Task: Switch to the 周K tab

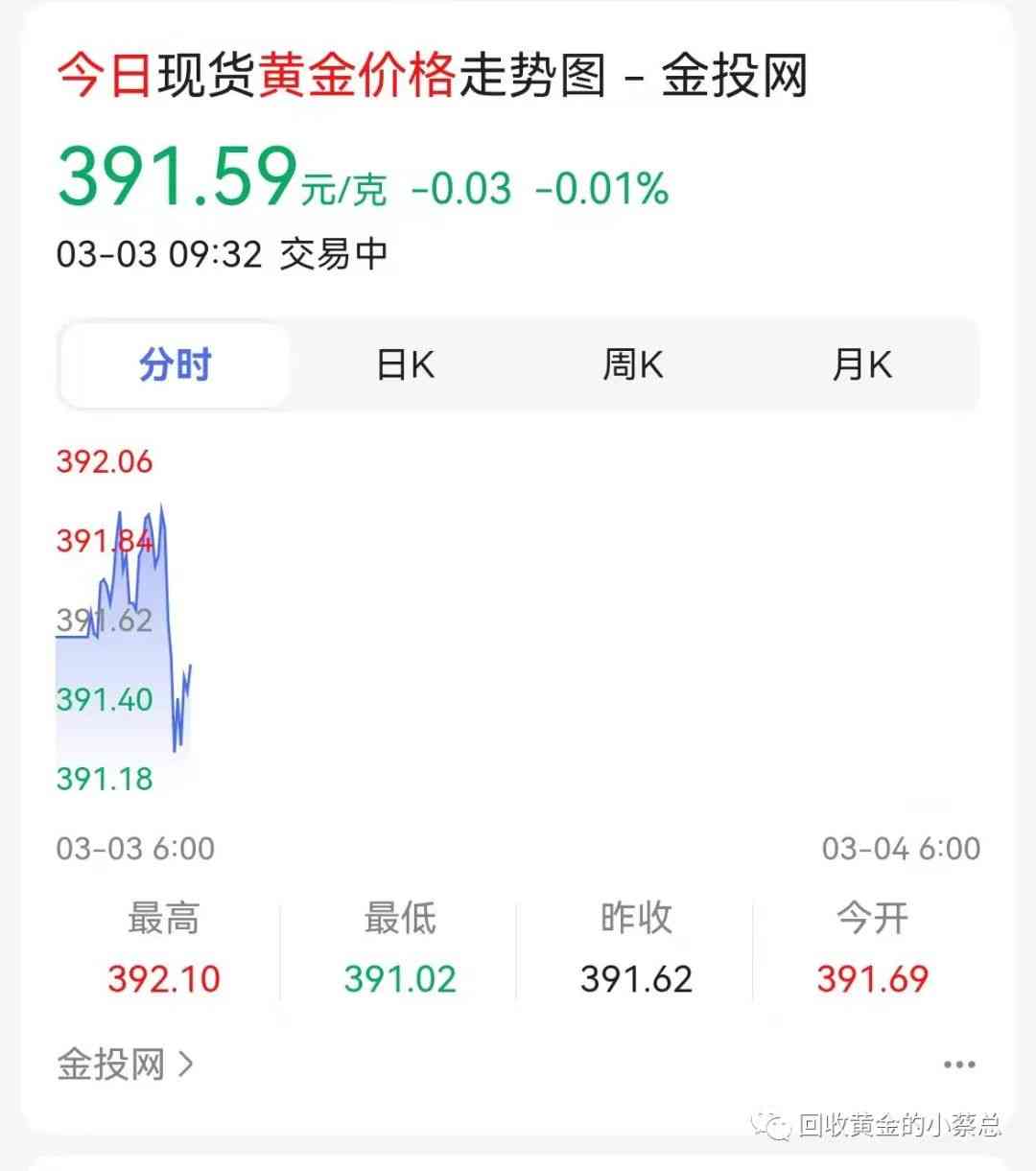Action: [633, 364]
